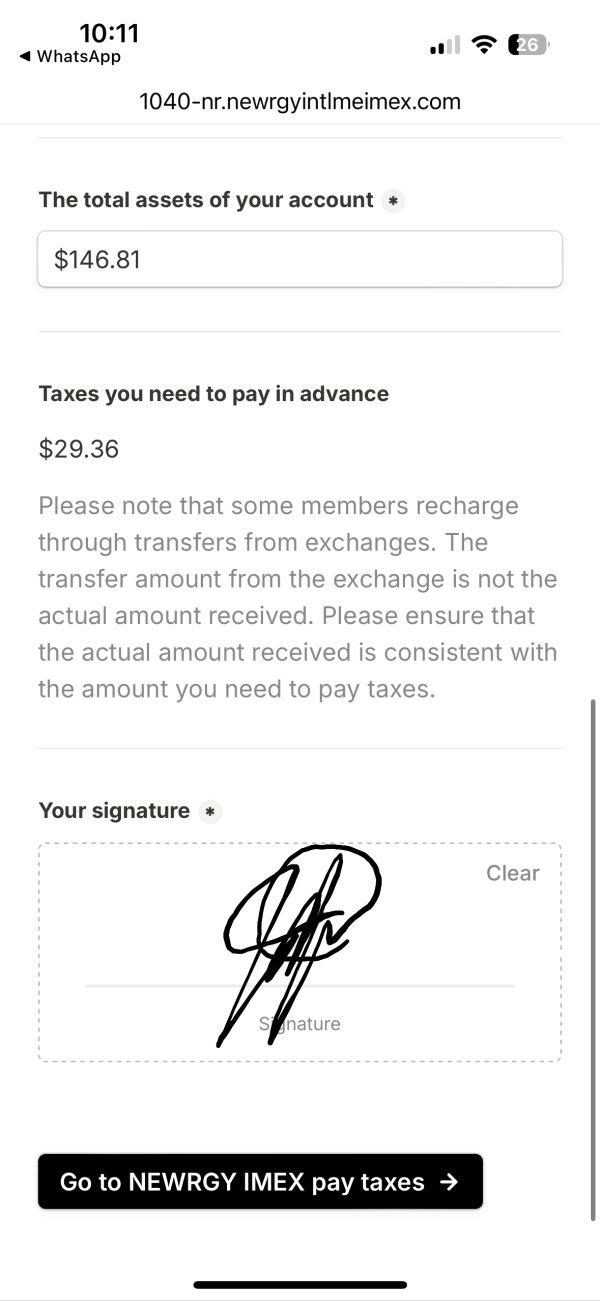Tap the 1040-nr.newrgyintlmeimex.com address bar
Screen dimensions: 600x1301
[300, 101]
